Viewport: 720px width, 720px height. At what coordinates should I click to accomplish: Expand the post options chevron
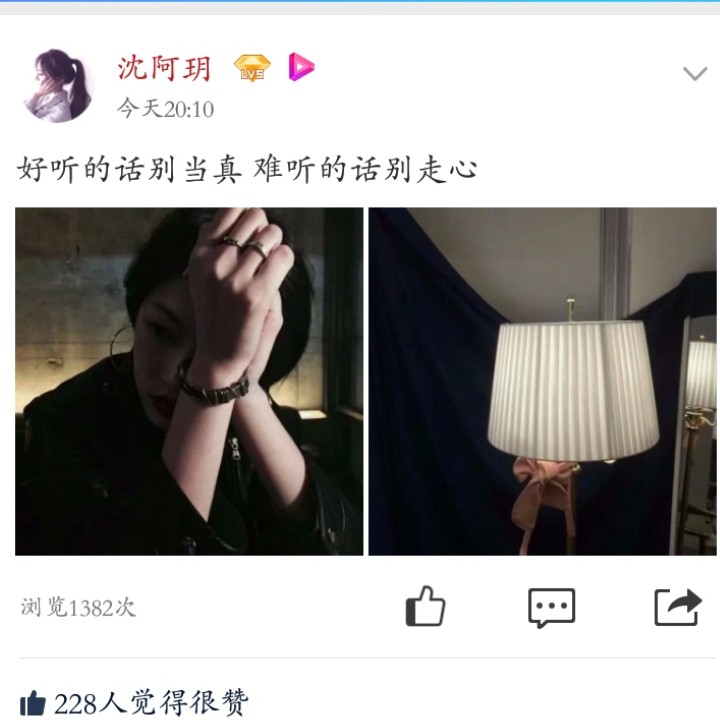[x=694, y=74]
